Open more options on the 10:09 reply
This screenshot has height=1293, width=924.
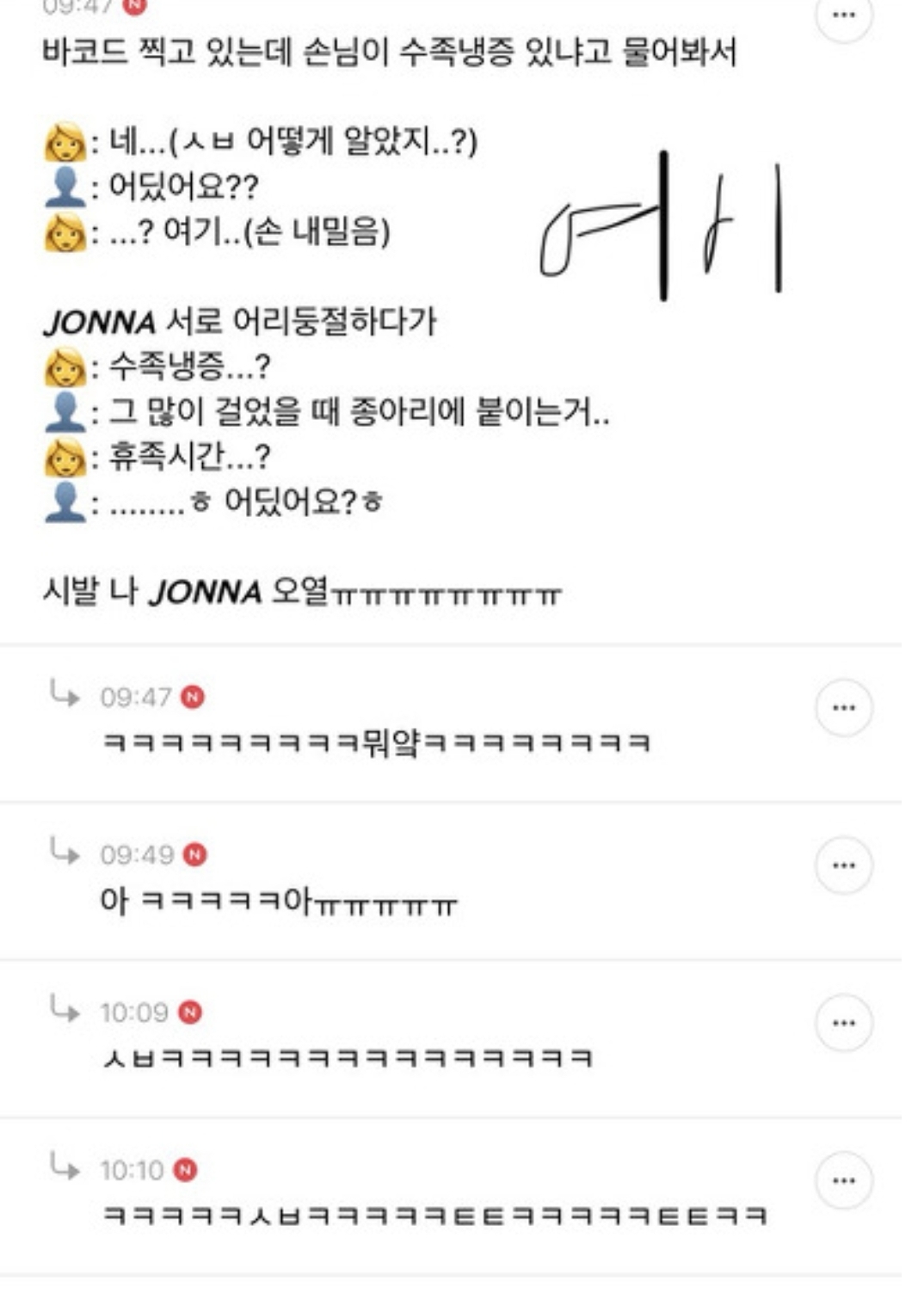point(844,1023)
